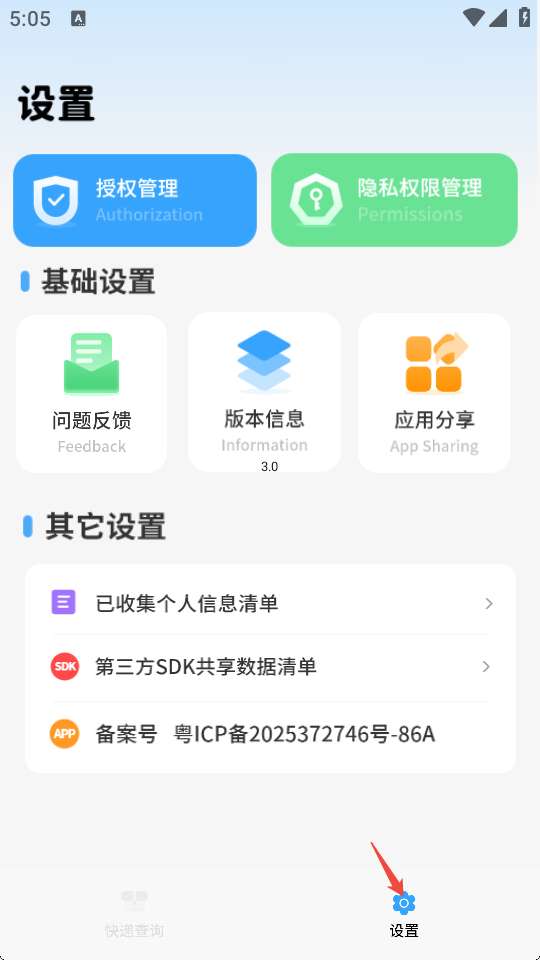Open 已收集个人信息清单 row
The height and width of the screenshot is (960, 540).
coord(270,603)
